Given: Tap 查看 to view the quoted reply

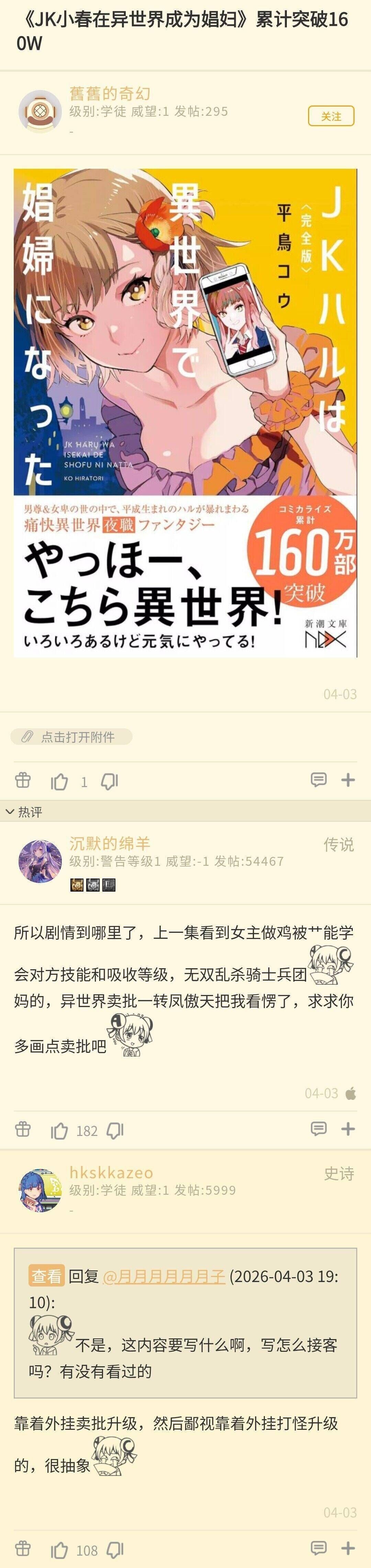Looking at the screenshot, I should [46, 1276].
